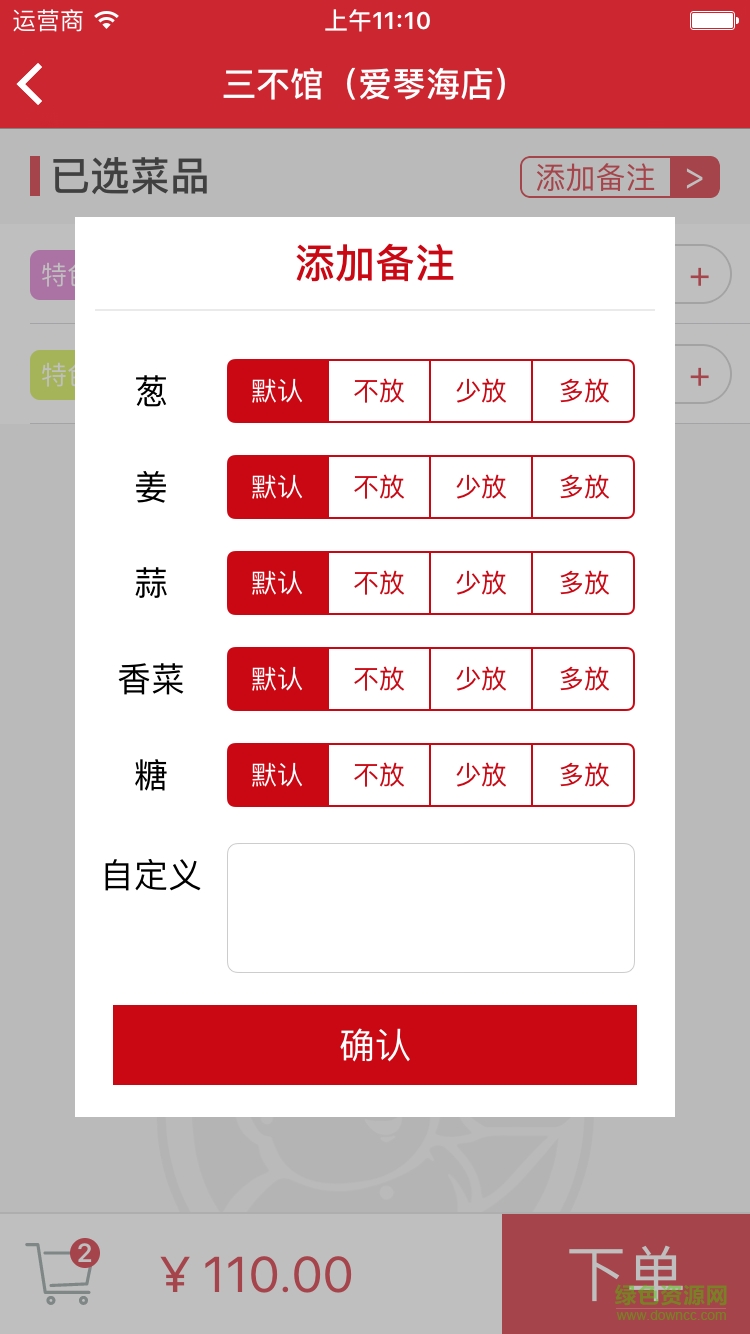This screenshot has width=750, height=1334.
Task: Expand the 添加备注 chevron at top right
Action: click(694, 177)
